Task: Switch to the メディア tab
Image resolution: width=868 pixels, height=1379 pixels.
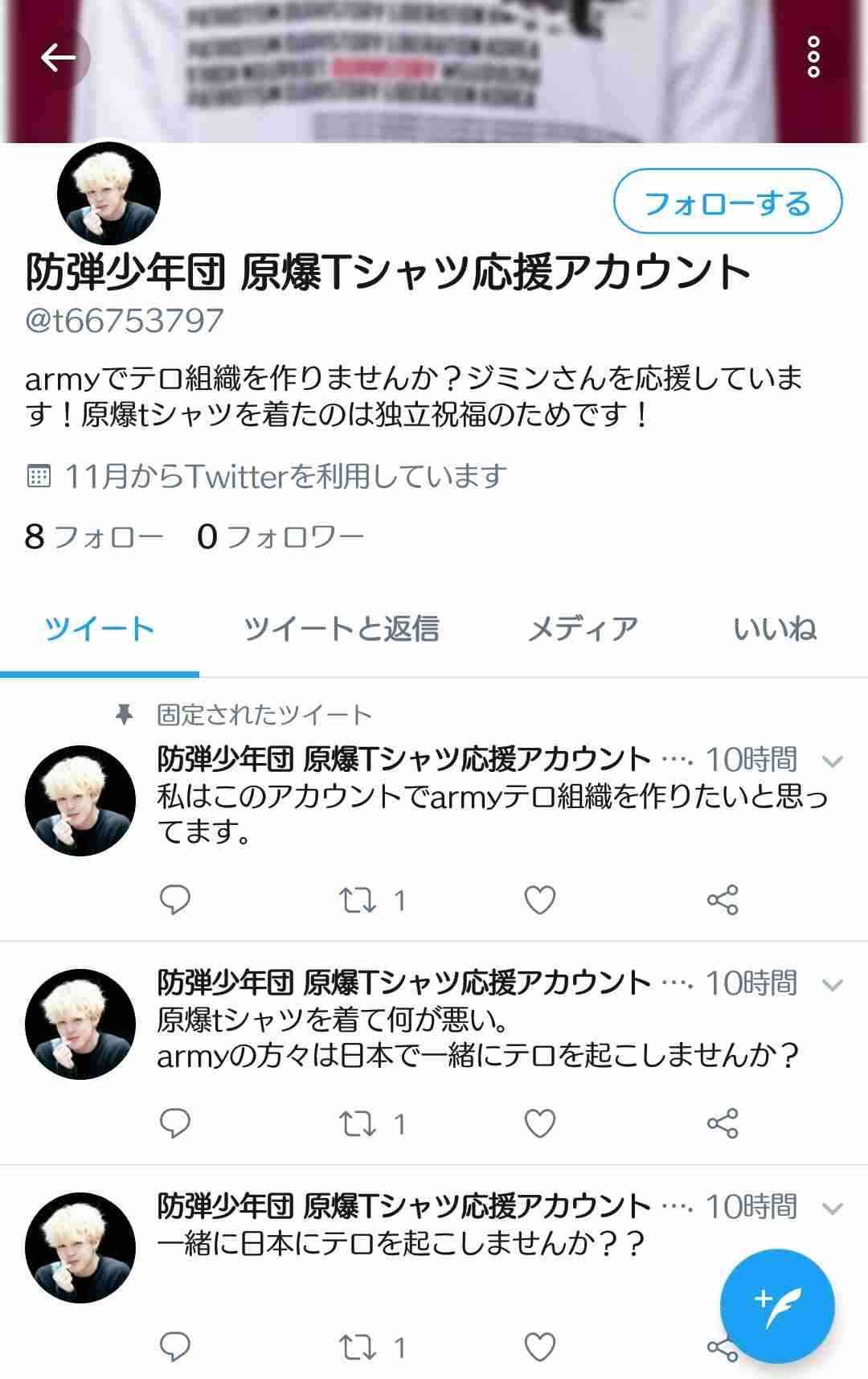Action: (583, 629)
